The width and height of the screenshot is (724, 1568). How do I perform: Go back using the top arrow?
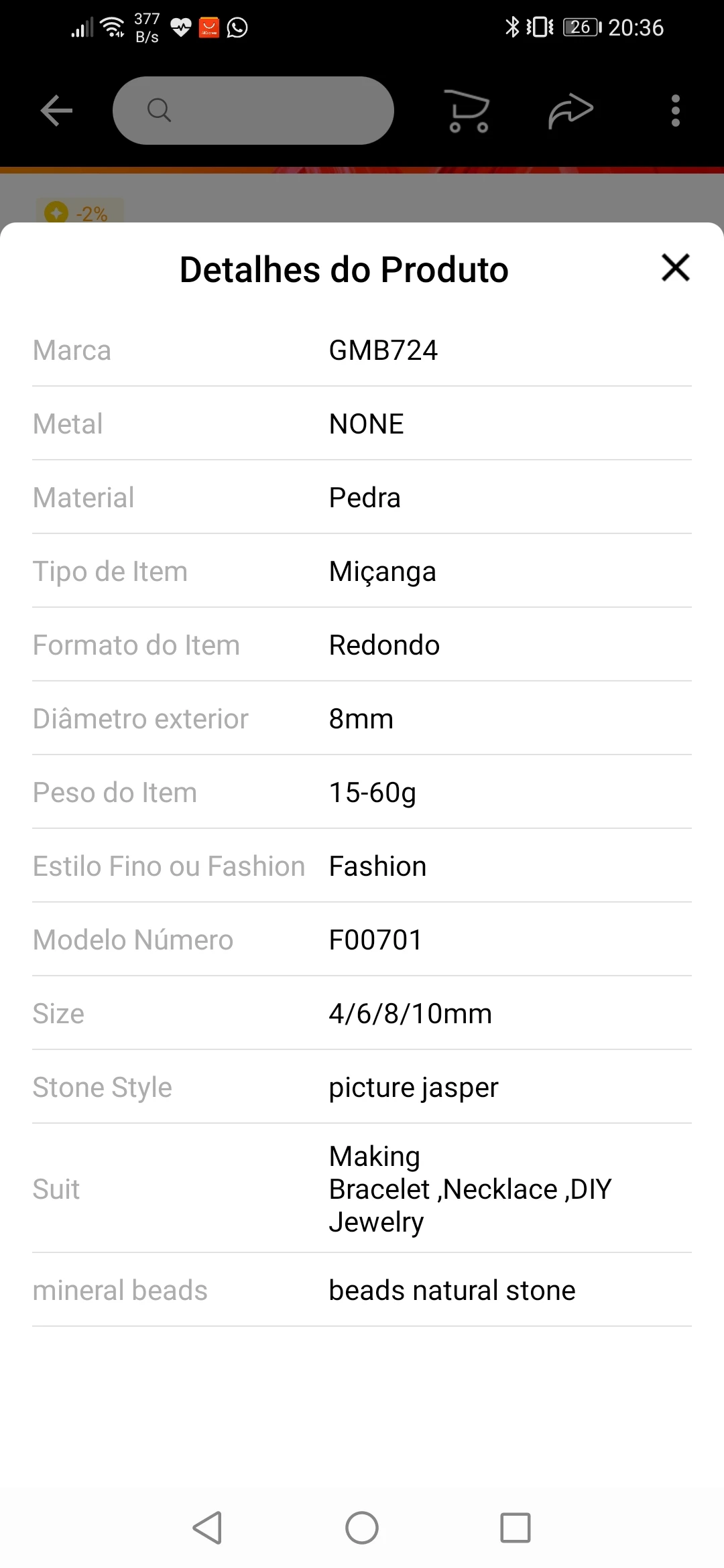56,111
